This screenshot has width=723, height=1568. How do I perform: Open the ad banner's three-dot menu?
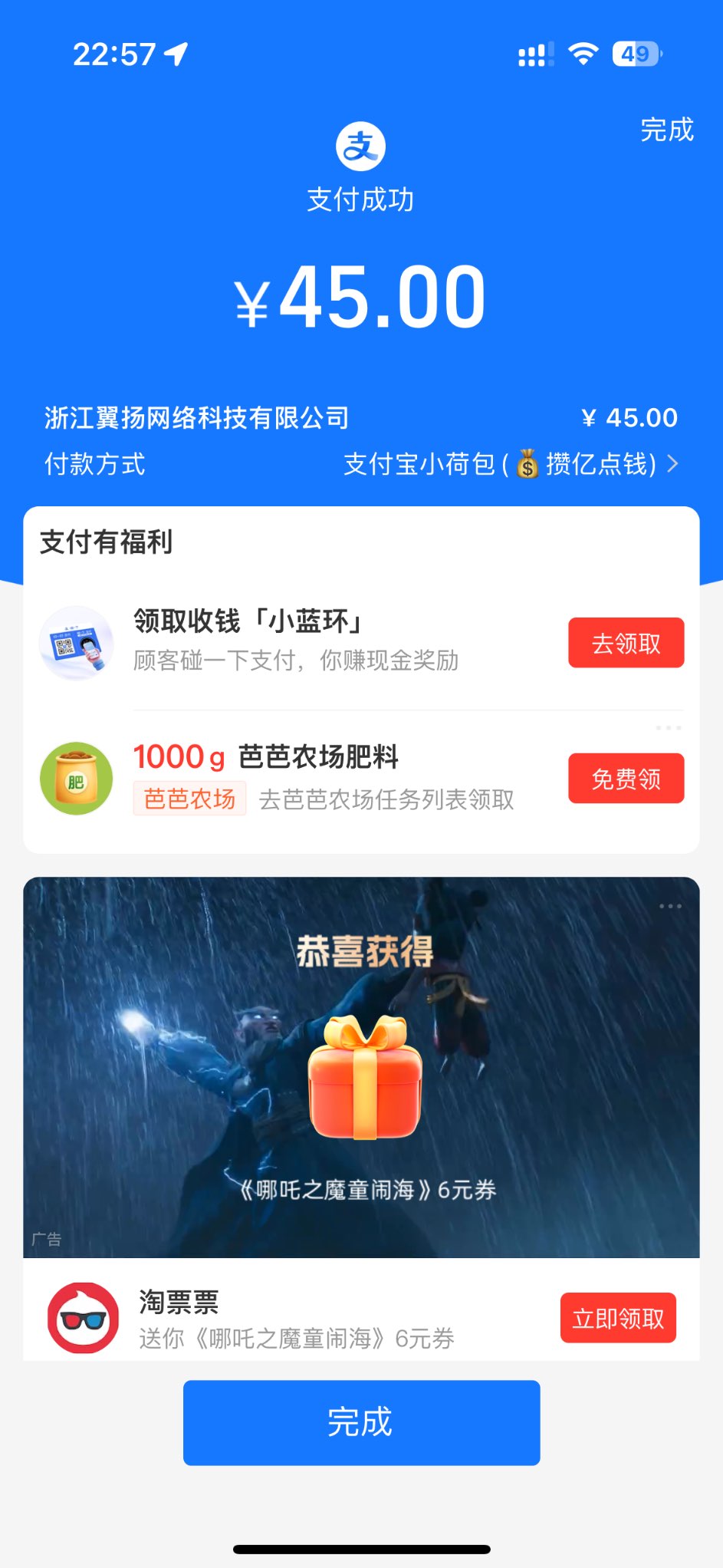tap(670, 906)
